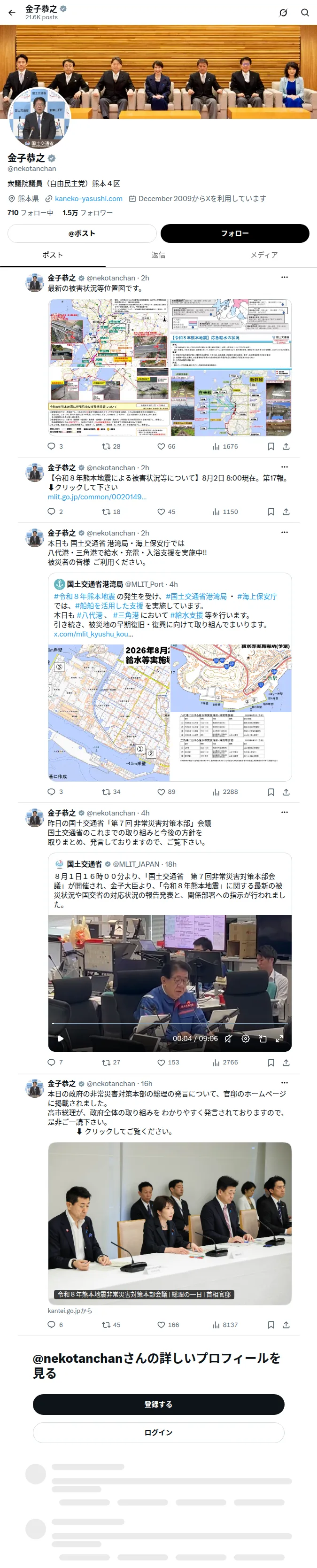Switch to the 返信 tab

coord(158,255)
